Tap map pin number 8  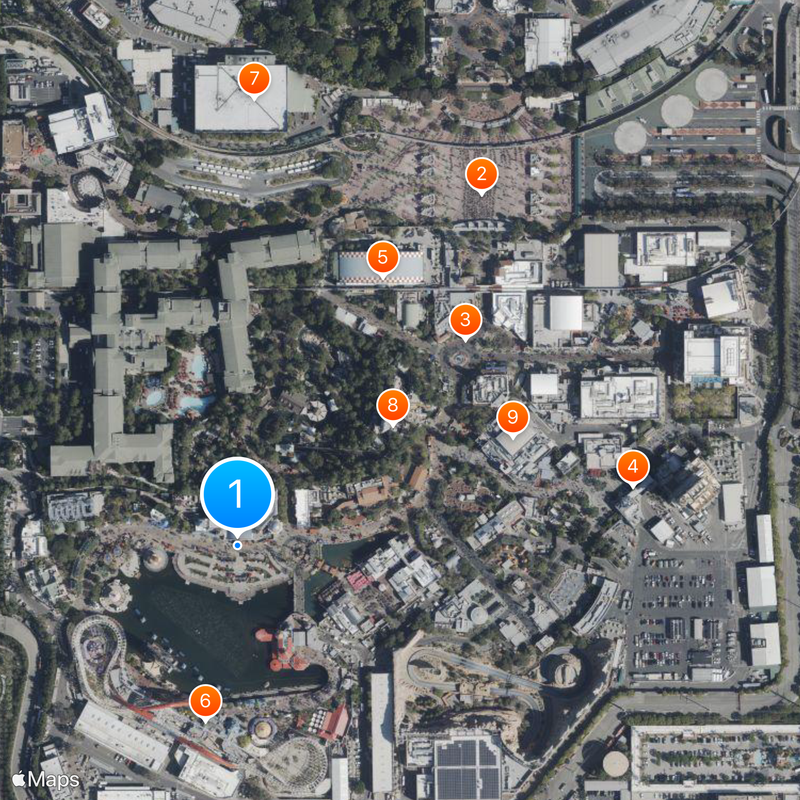[x=392, y=406]
